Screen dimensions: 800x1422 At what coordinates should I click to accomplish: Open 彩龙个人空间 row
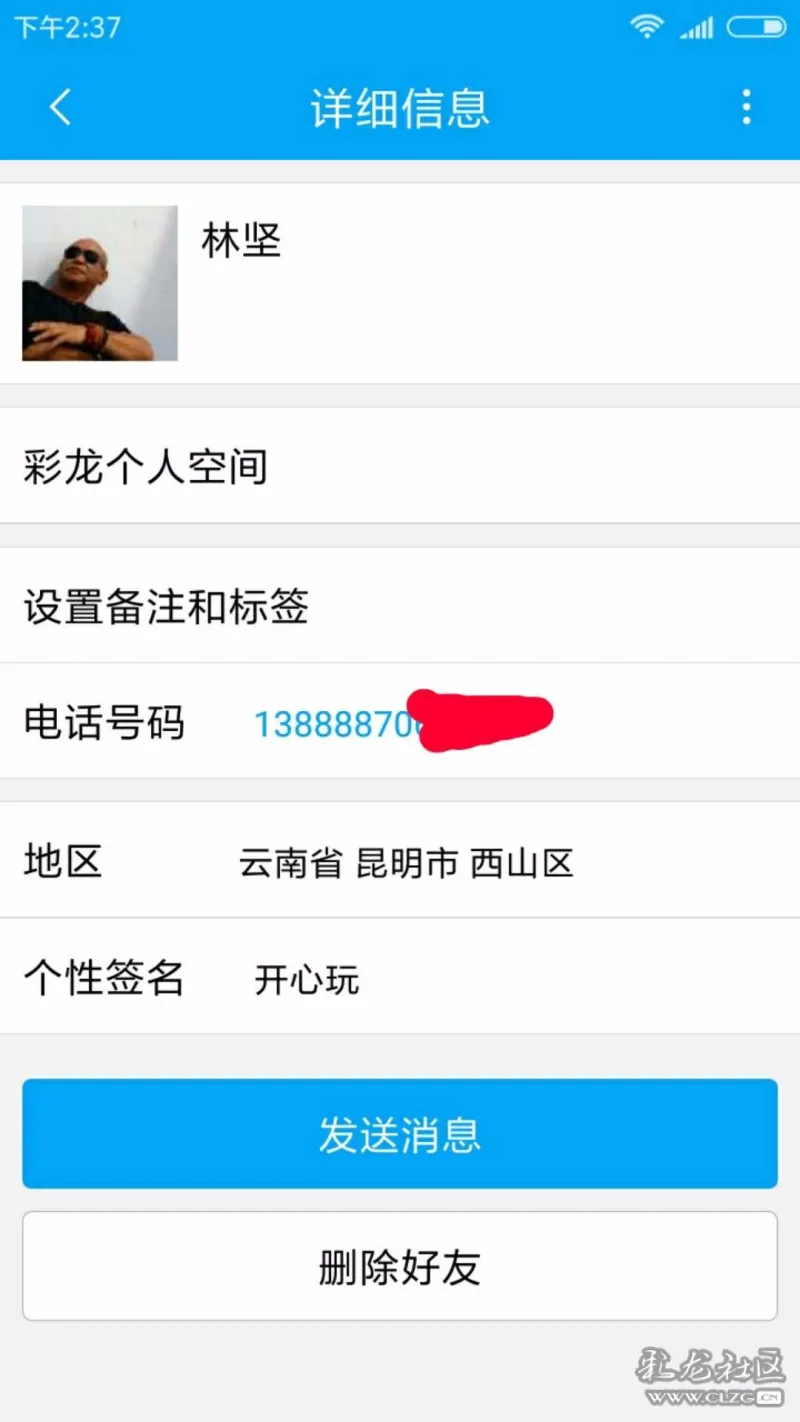point(400,466)
